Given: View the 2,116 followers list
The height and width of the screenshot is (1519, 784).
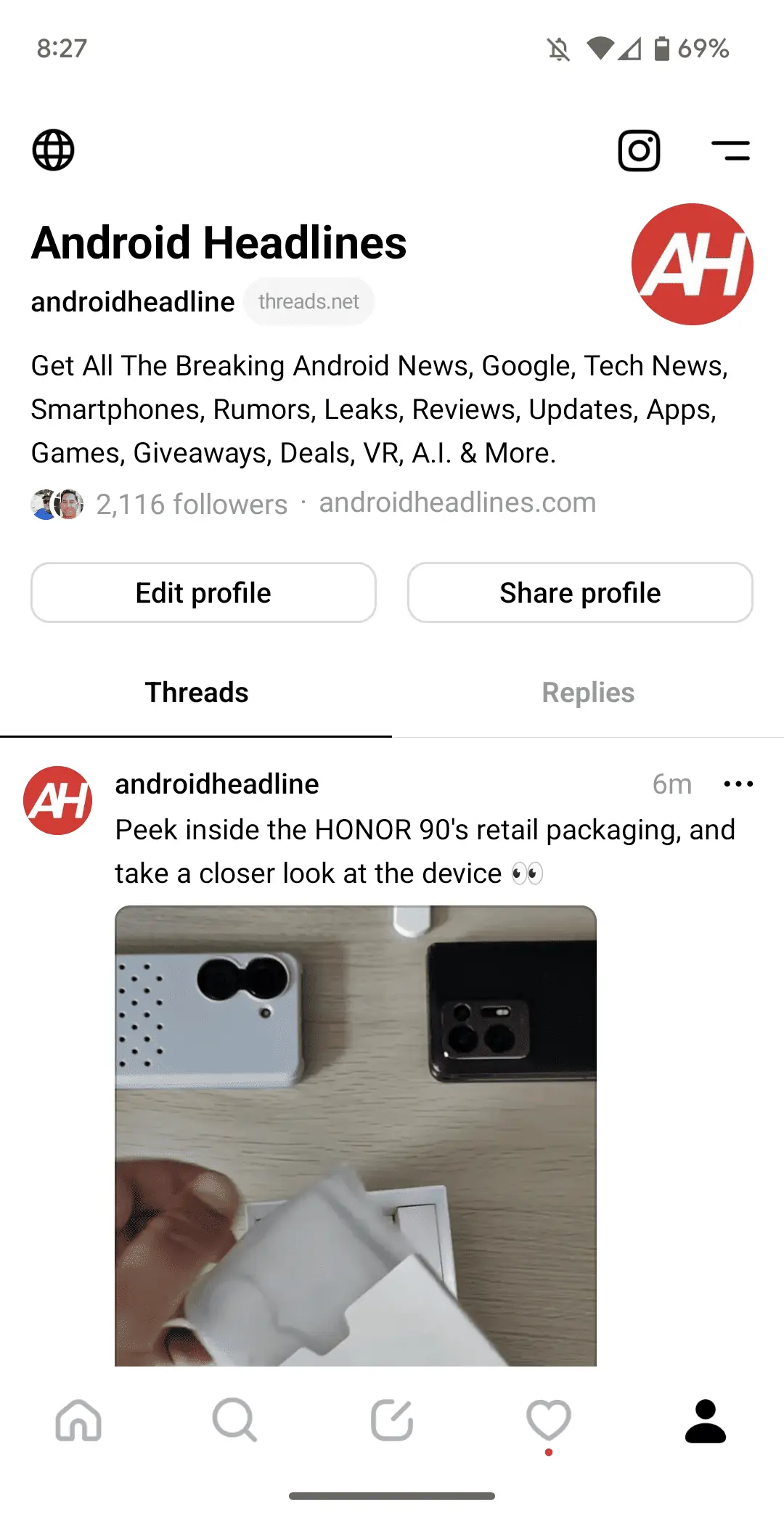Looking at the screenshot, I should (x=192, y=504).
